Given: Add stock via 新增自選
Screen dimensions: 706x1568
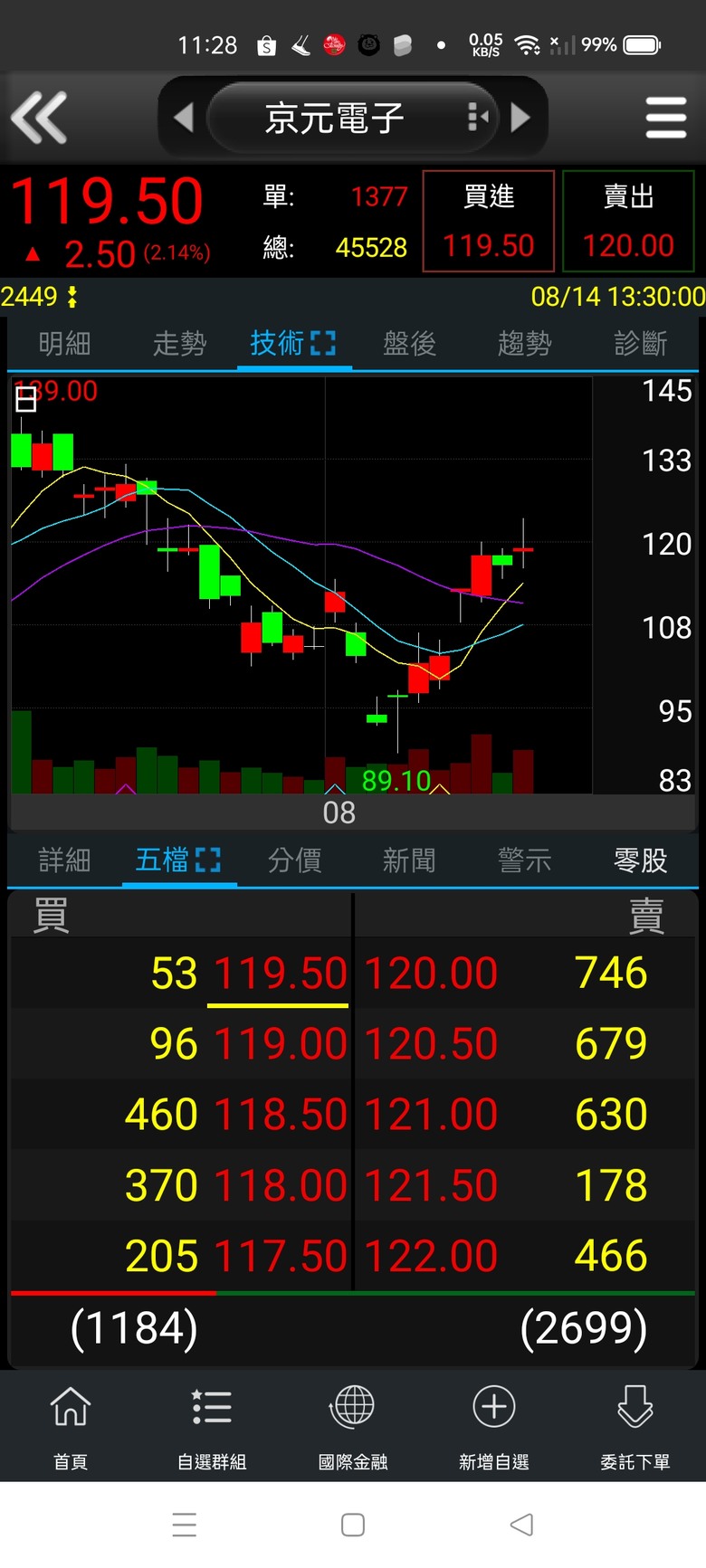Looking at the screenshot, I should click(494, 1426).
